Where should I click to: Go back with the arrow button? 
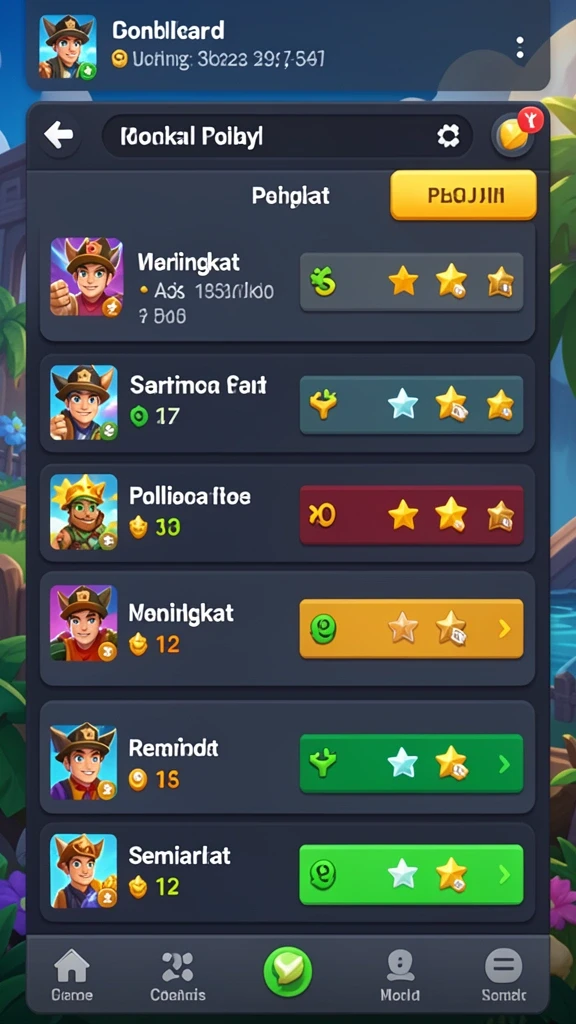click(59, 135)
